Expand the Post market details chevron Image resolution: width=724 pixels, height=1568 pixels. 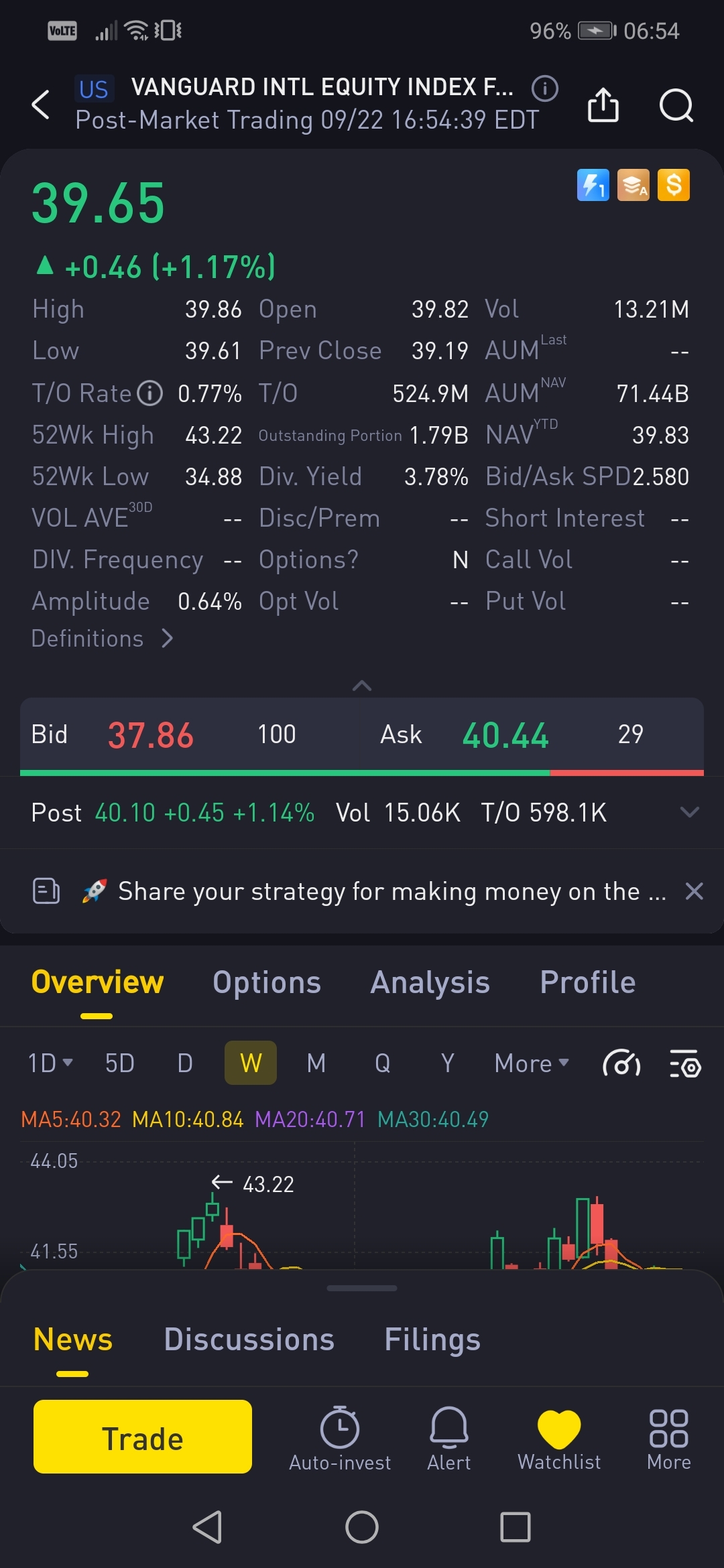[689, 812]
